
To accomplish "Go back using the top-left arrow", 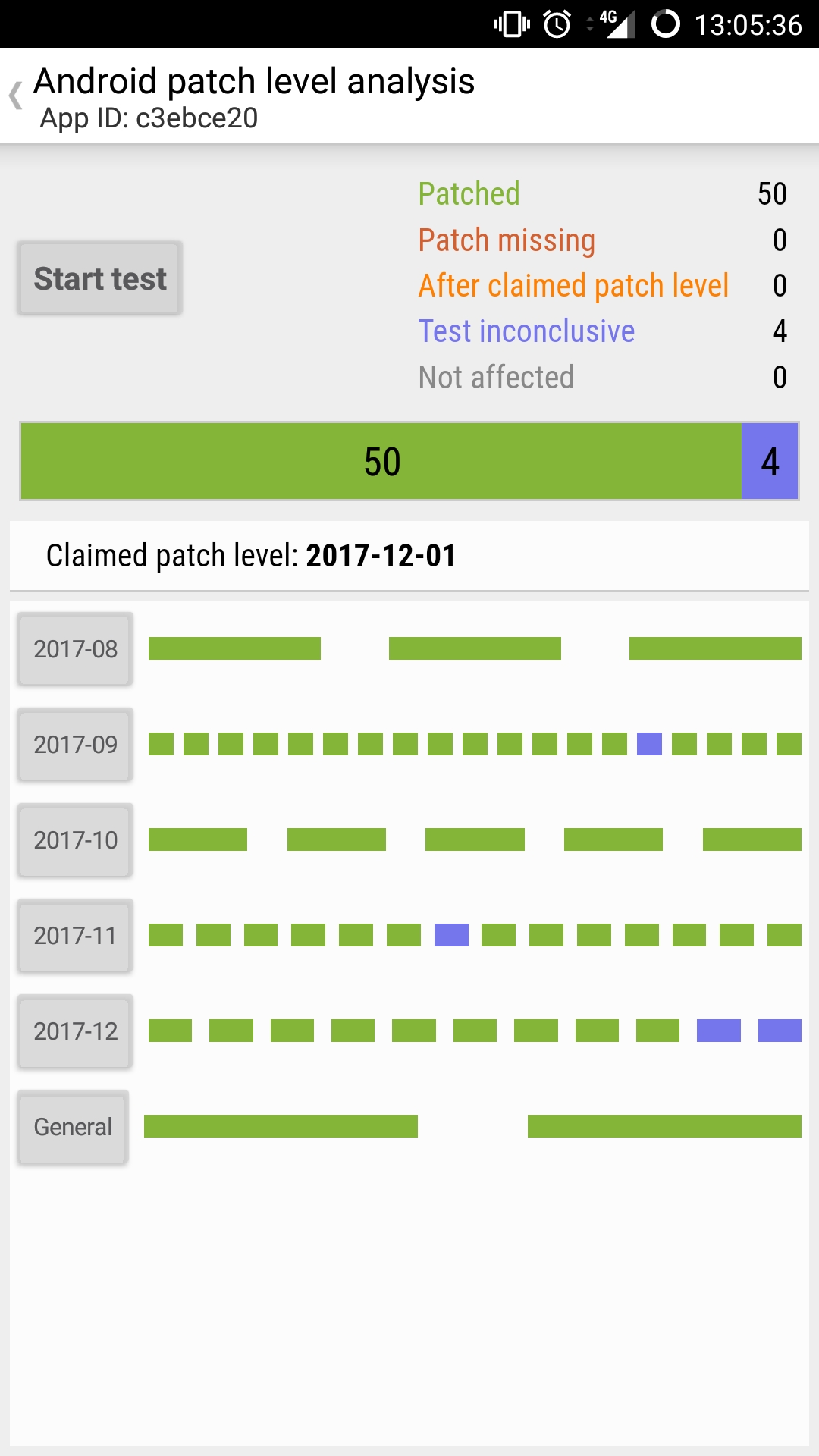I will click(16, 96).
